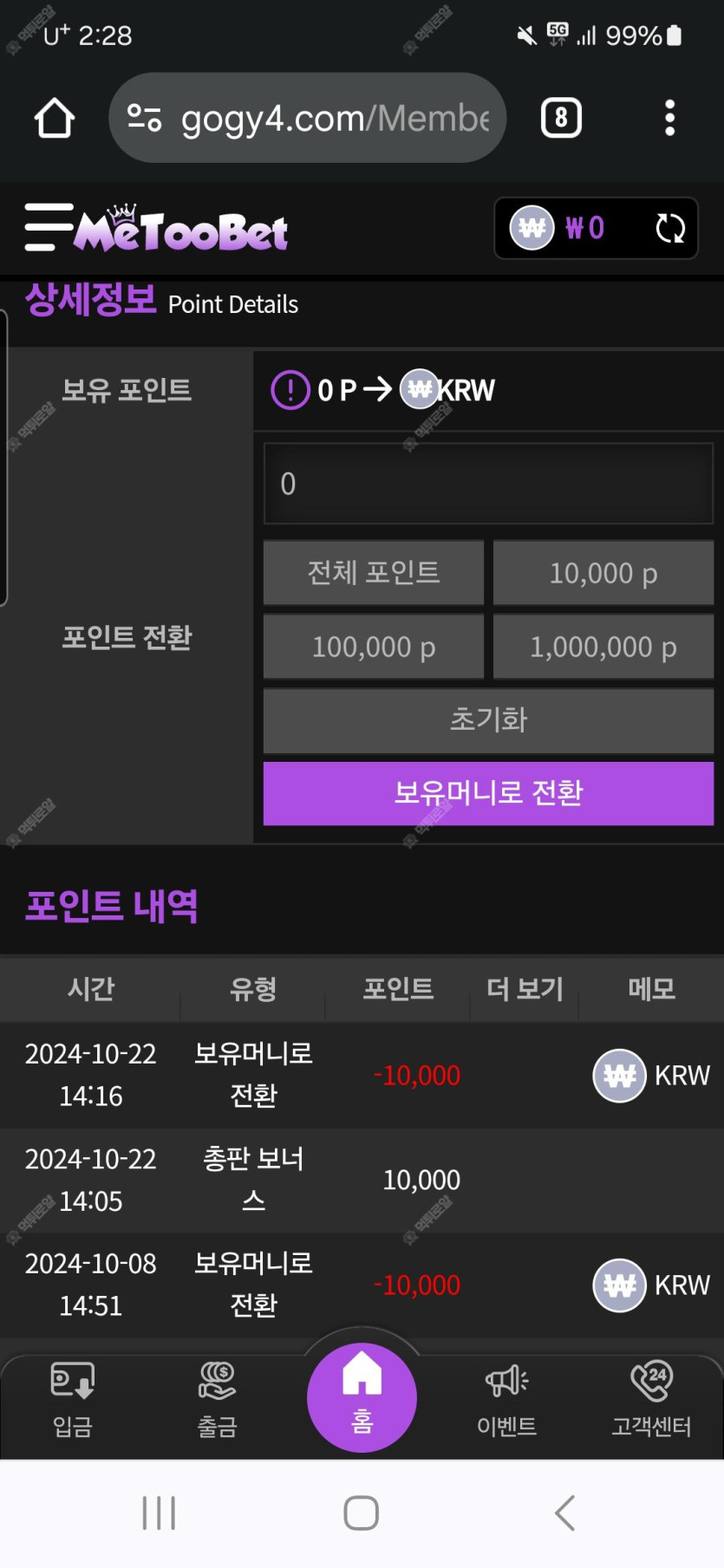Image resolution: width=724 pixels, height=1568 pixels.
Task: Choose the 1,000,000 p preset
Action: pos(603,647)
